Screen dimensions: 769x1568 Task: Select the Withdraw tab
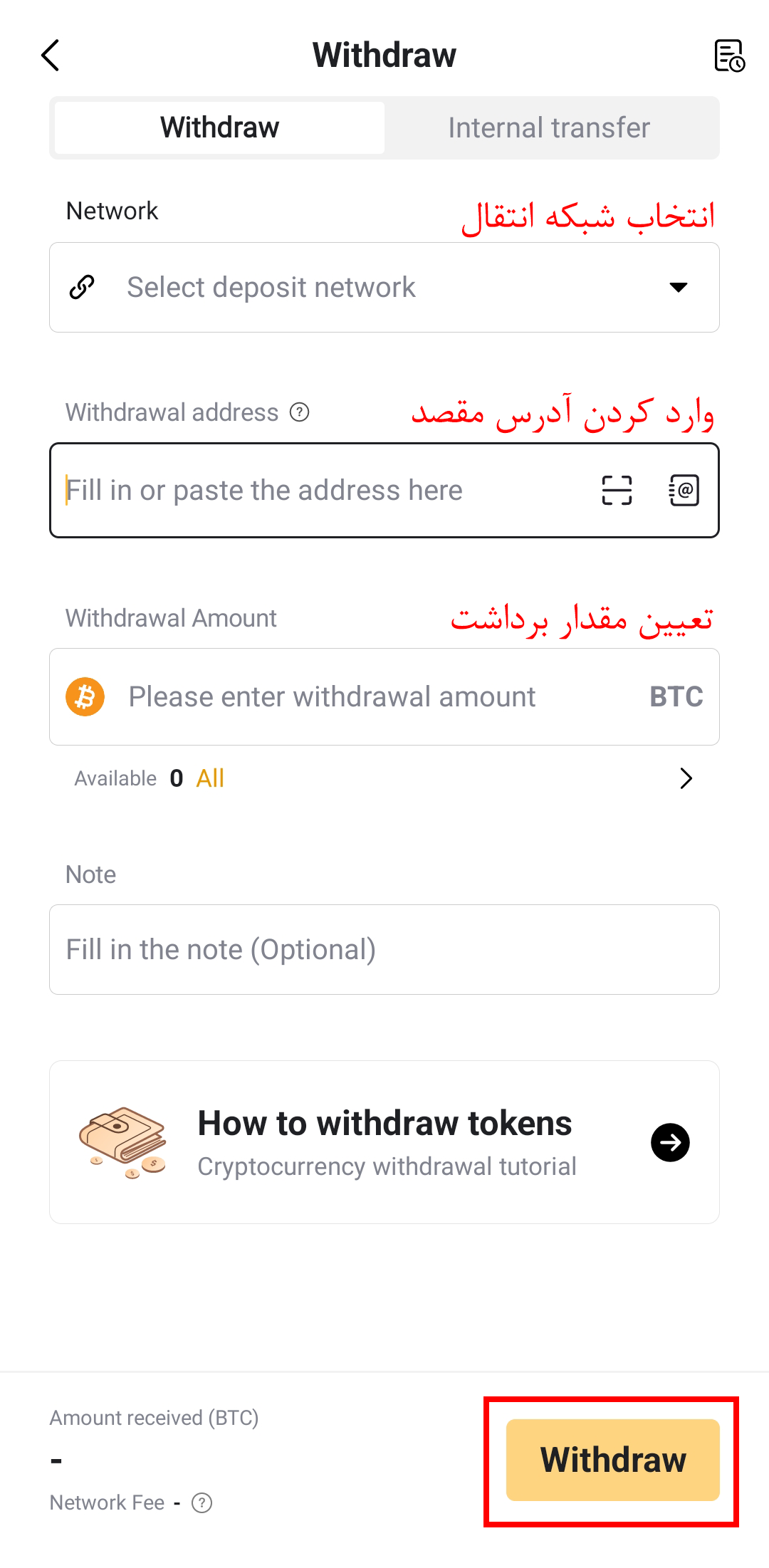coord(219,128)
